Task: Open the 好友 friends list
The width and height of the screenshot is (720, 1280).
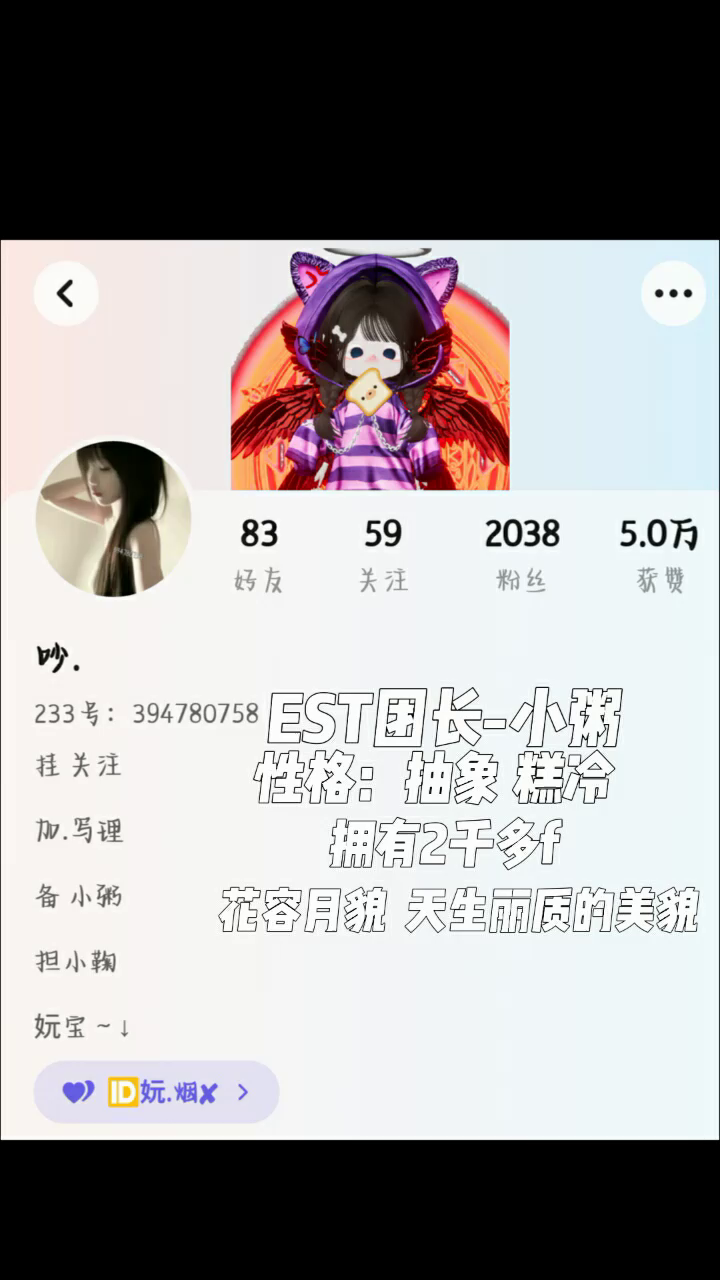Action: (259, 554)
